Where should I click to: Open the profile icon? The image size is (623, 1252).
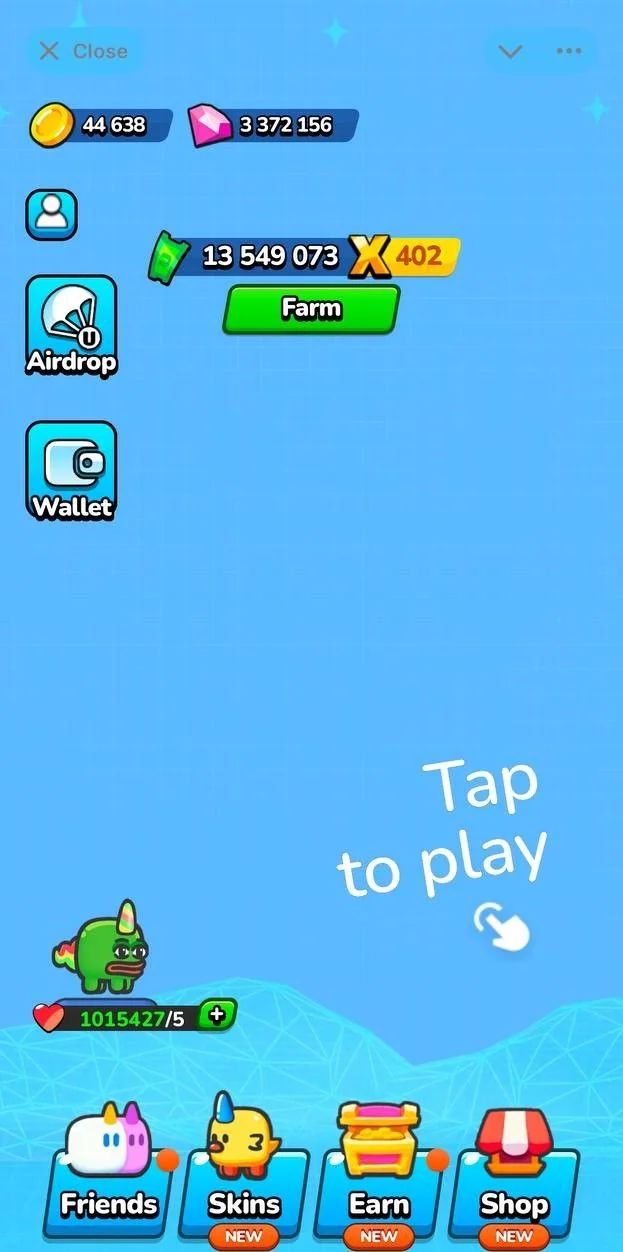pos(51,214)
